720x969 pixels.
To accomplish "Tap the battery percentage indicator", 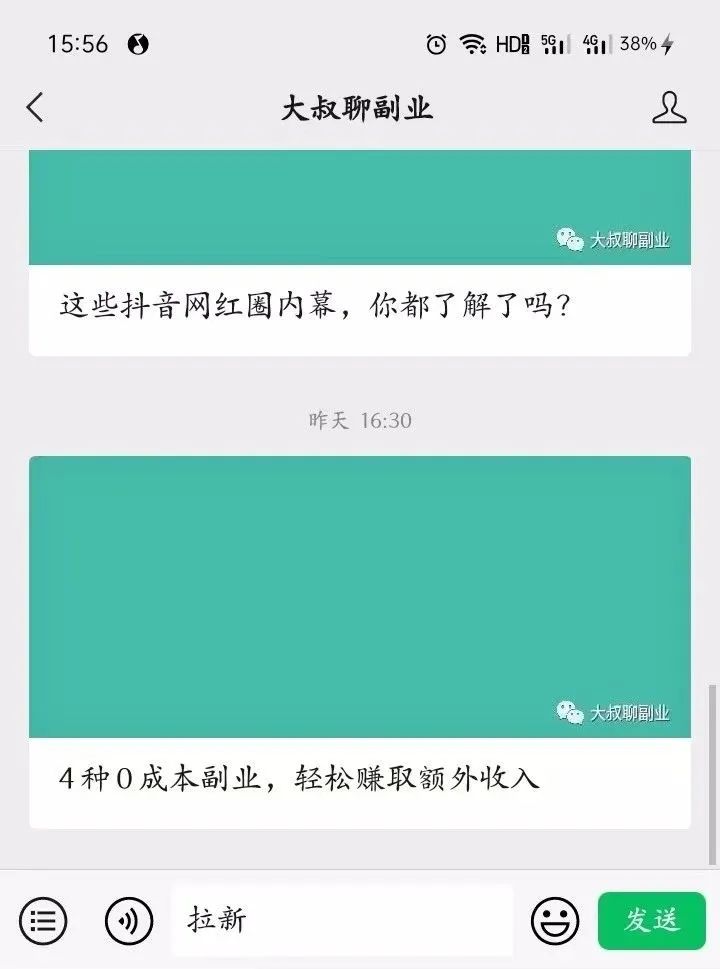I will point(640,44).
